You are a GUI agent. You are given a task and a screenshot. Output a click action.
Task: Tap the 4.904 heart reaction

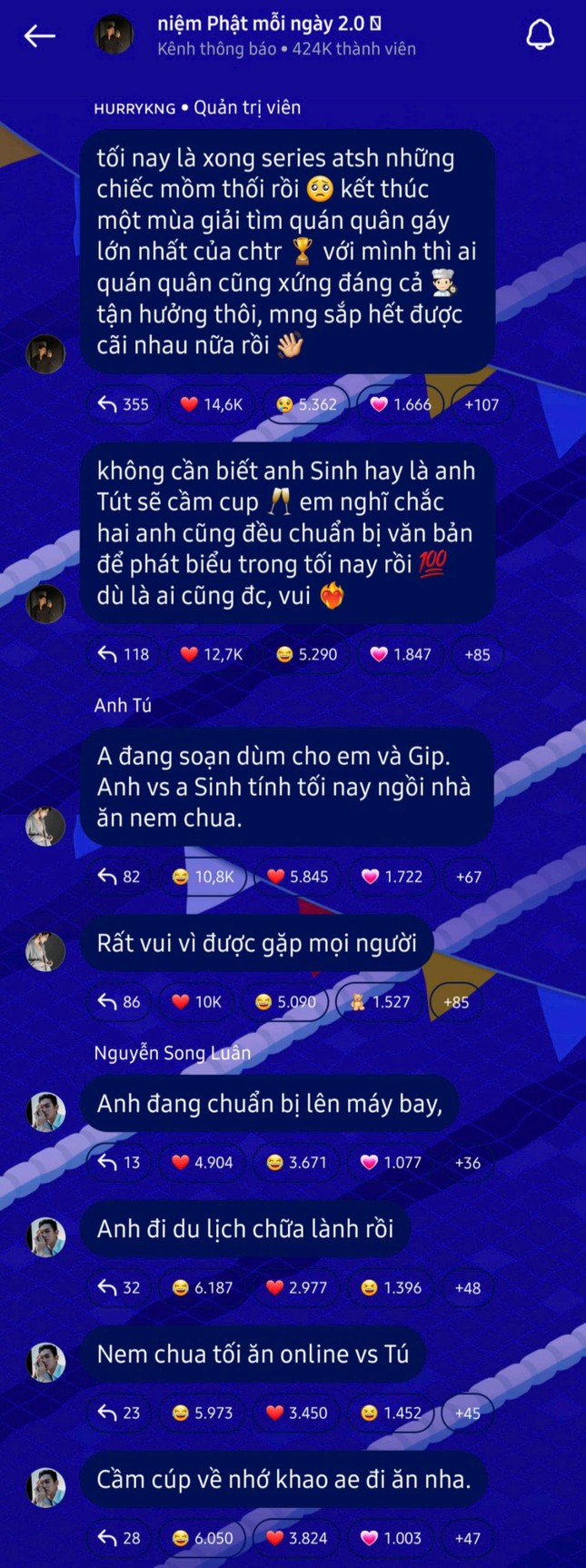click(x=202, y=1163)
